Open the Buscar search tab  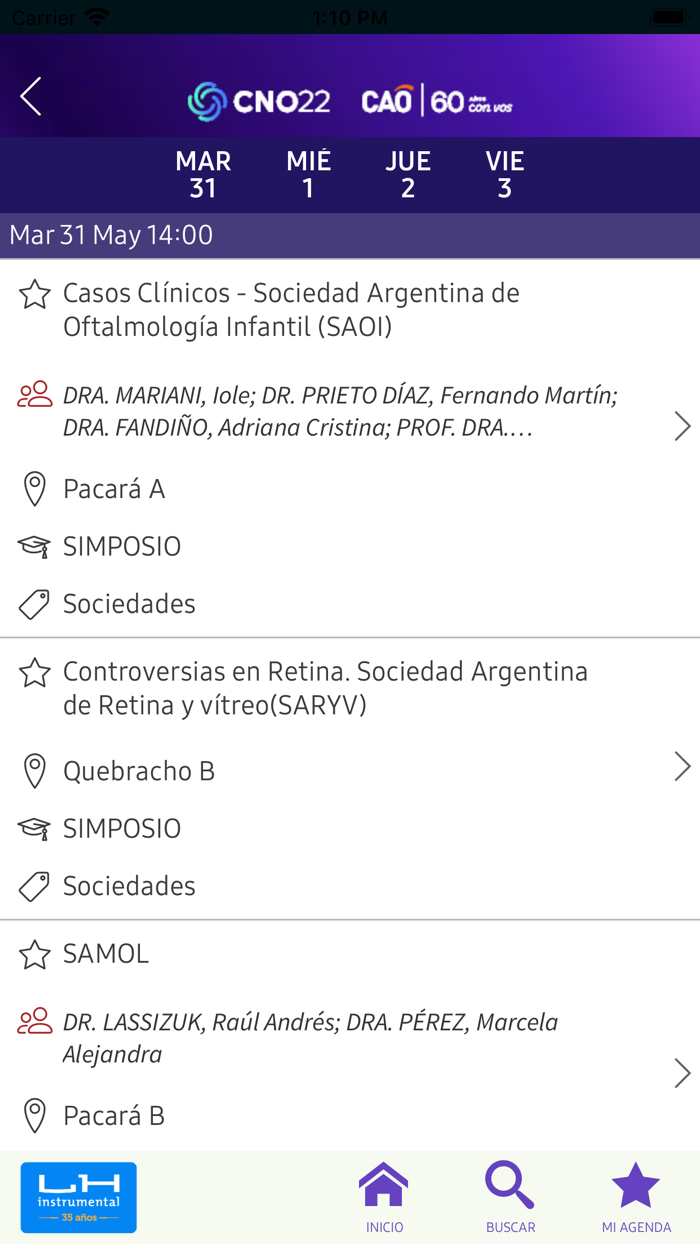510,1198
